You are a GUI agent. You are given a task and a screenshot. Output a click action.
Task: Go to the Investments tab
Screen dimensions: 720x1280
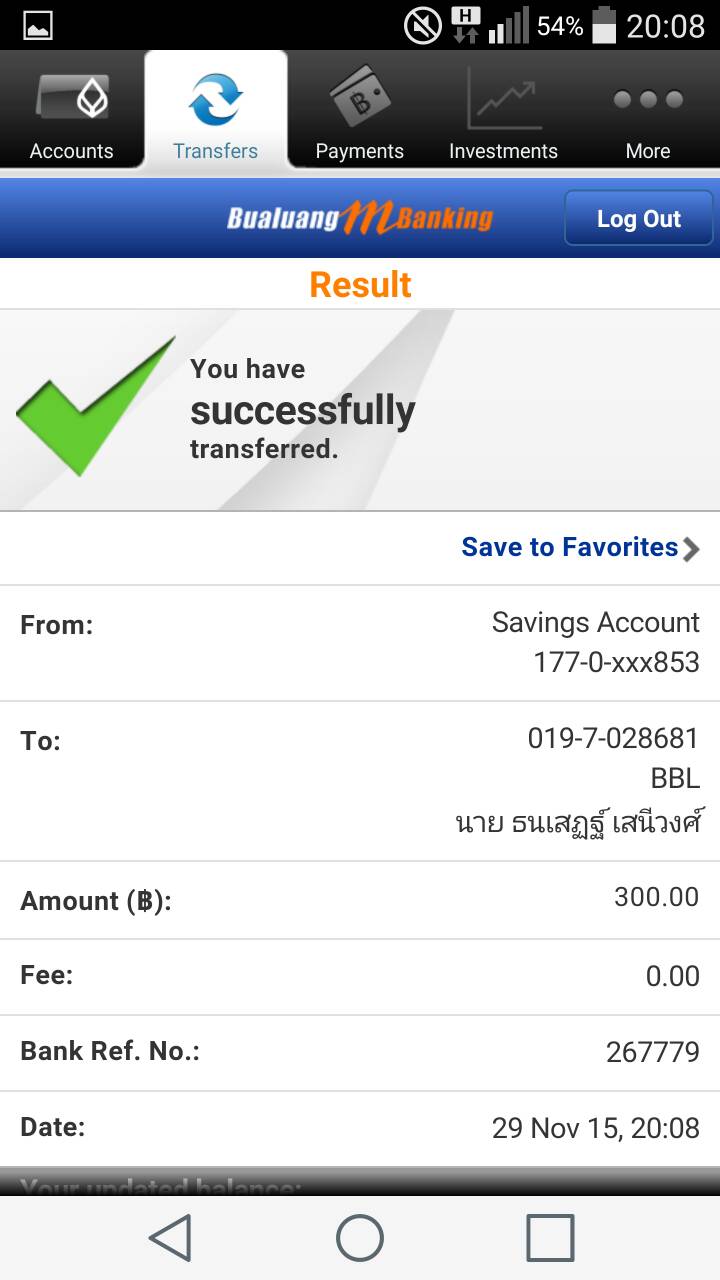click(503, 112)
